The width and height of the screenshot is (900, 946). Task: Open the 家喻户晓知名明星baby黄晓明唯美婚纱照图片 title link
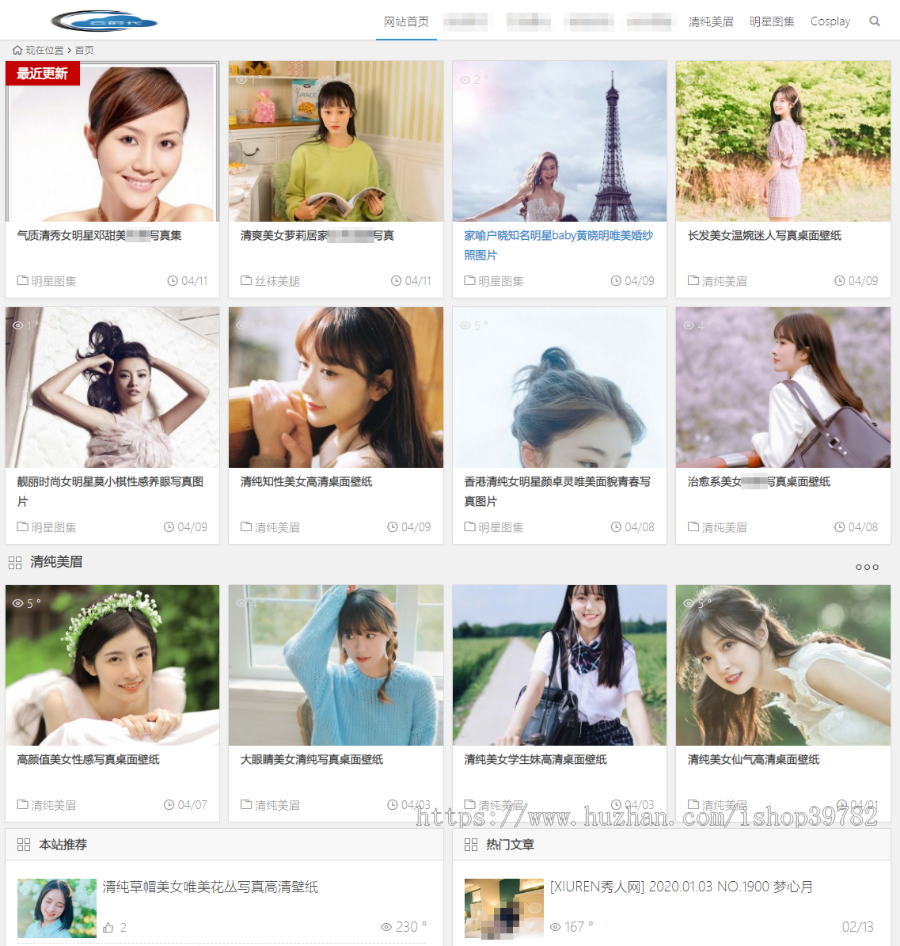(x=558, y=245)
